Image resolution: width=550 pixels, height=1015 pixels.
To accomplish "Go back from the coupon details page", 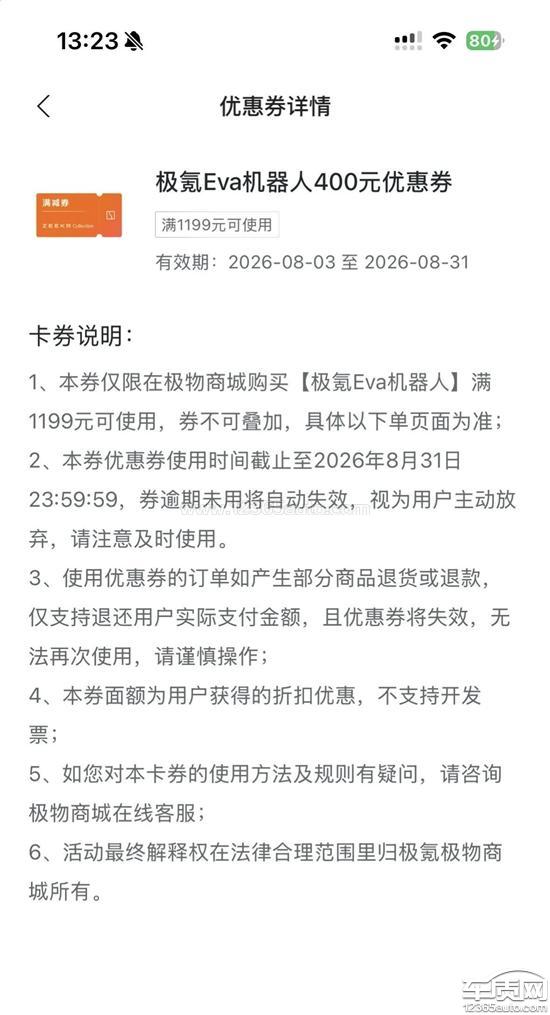I will pos(43,106).
